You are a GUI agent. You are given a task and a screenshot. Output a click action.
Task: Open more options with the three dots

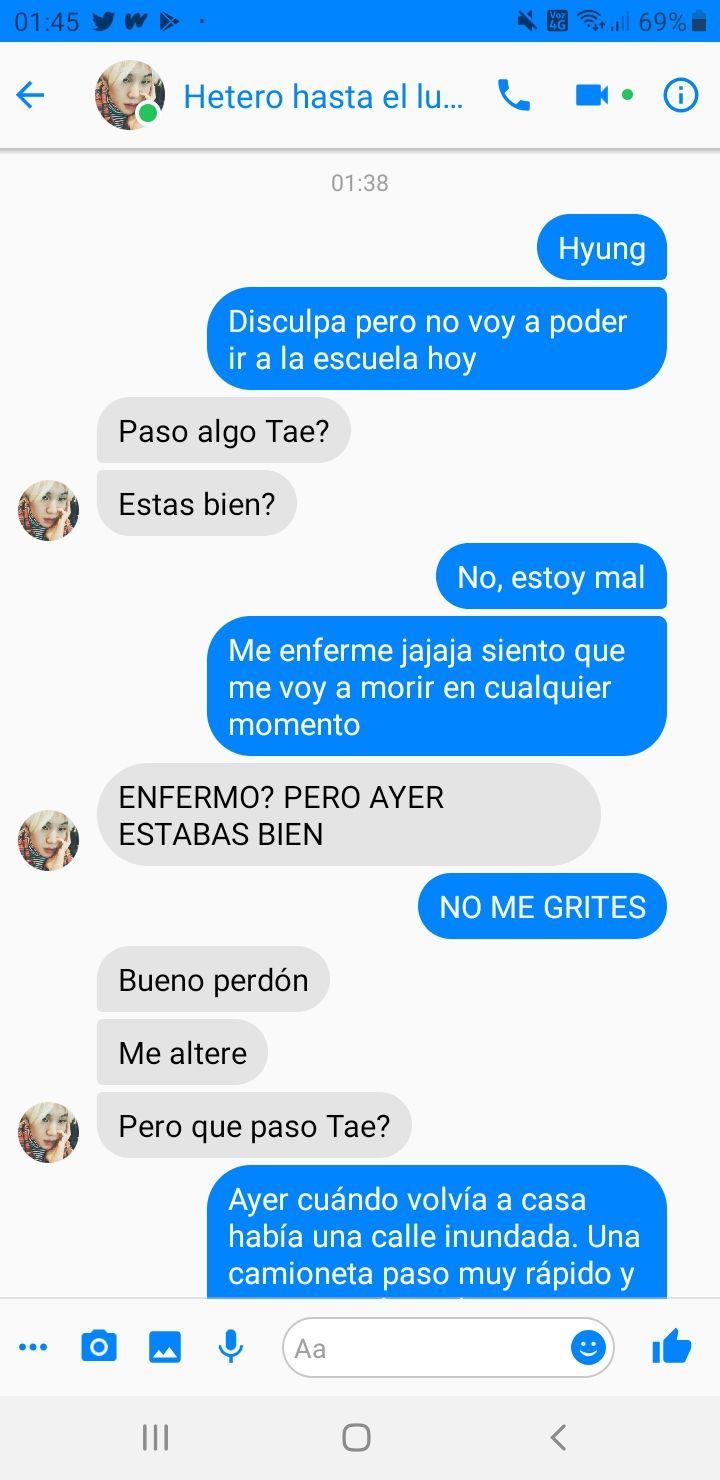click(33, 1348)
